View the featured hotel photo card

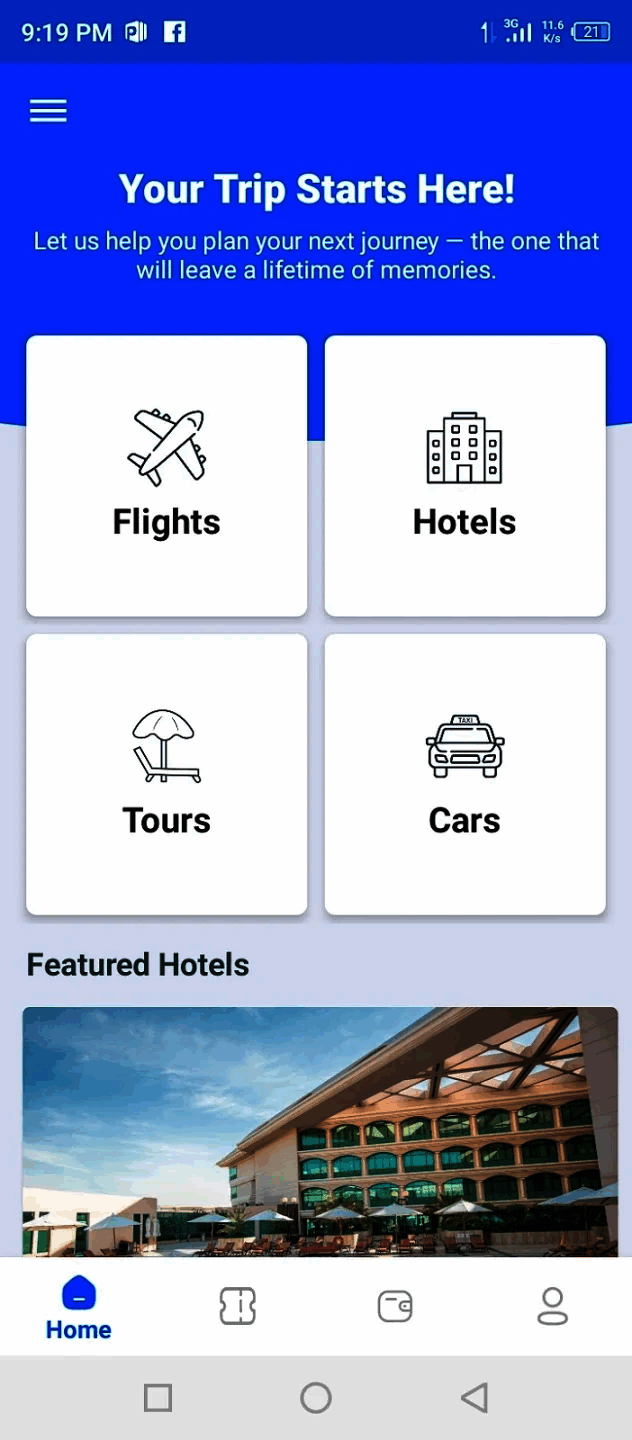point(320,1130)
